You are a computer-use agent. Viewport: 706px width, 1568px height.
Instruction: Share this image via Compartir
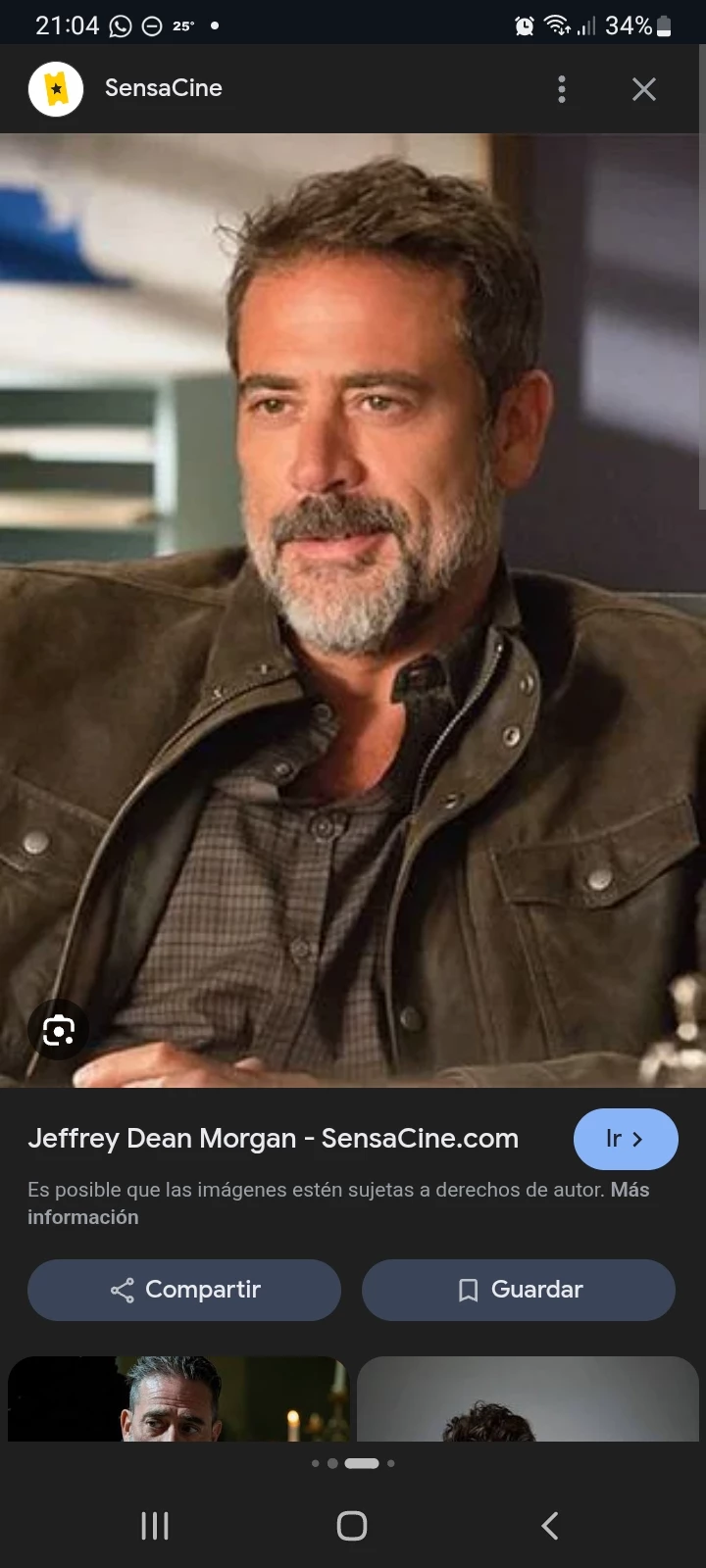(x=184, y=1290)
